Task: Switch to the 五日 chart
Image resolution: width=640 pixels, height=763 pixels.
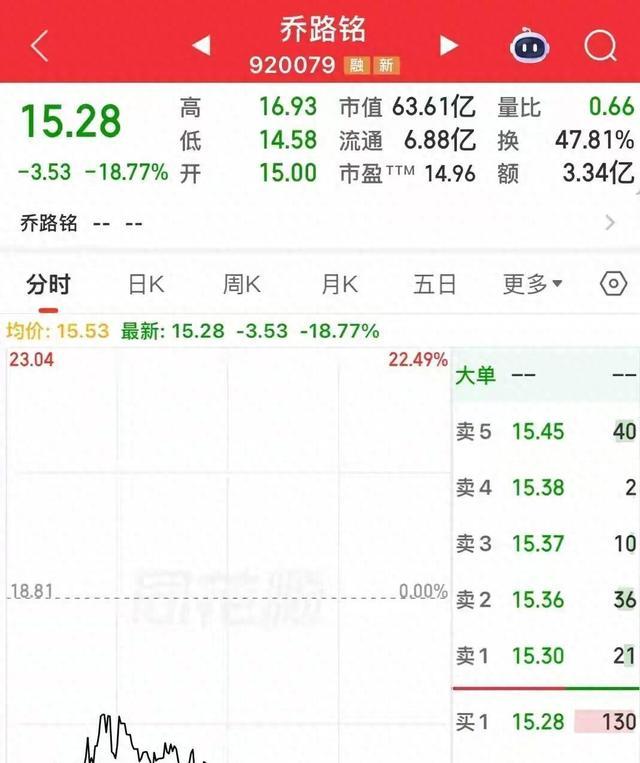Action: tap(435, 284)
